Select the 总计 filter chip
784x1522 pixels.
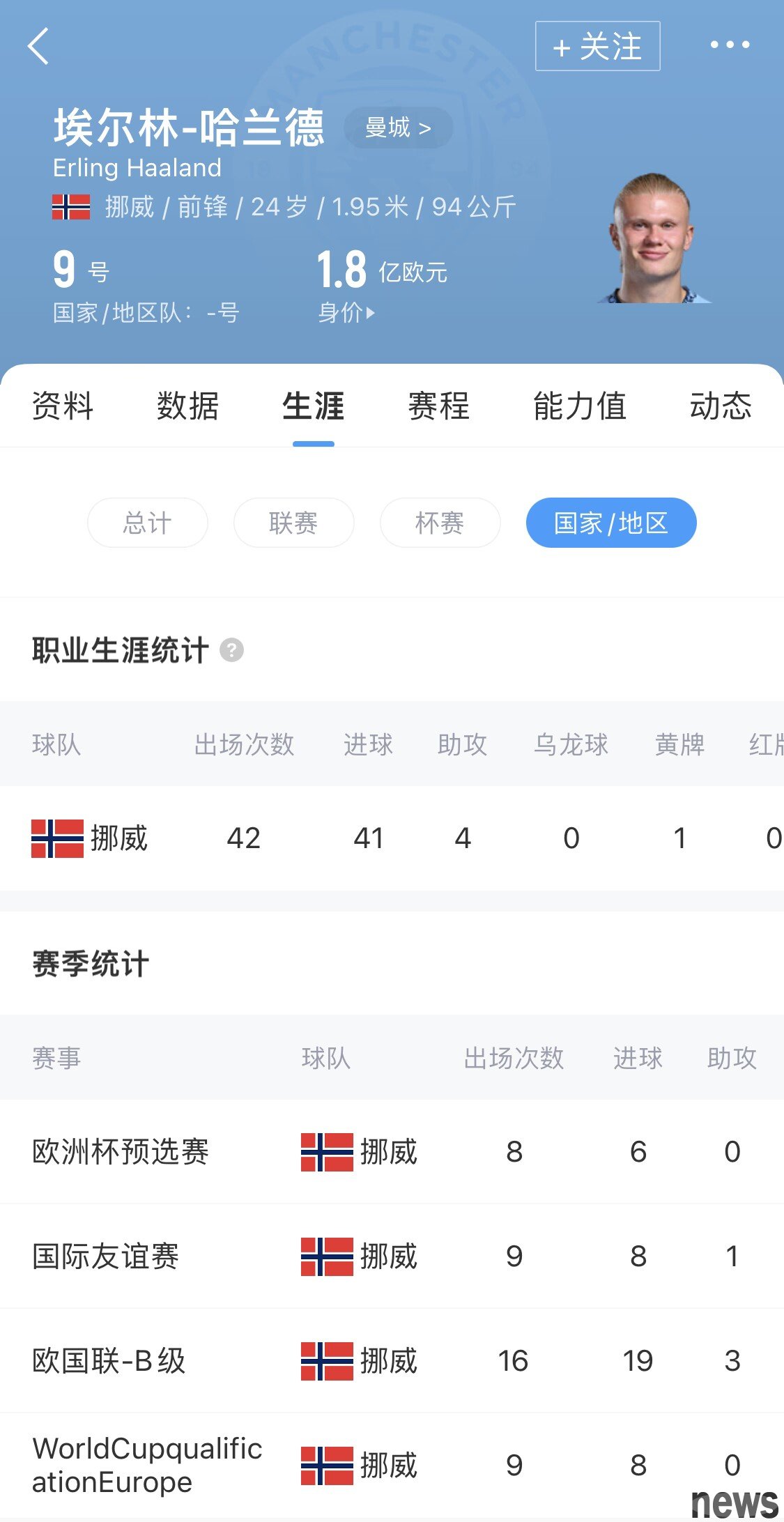pos(148,523)
